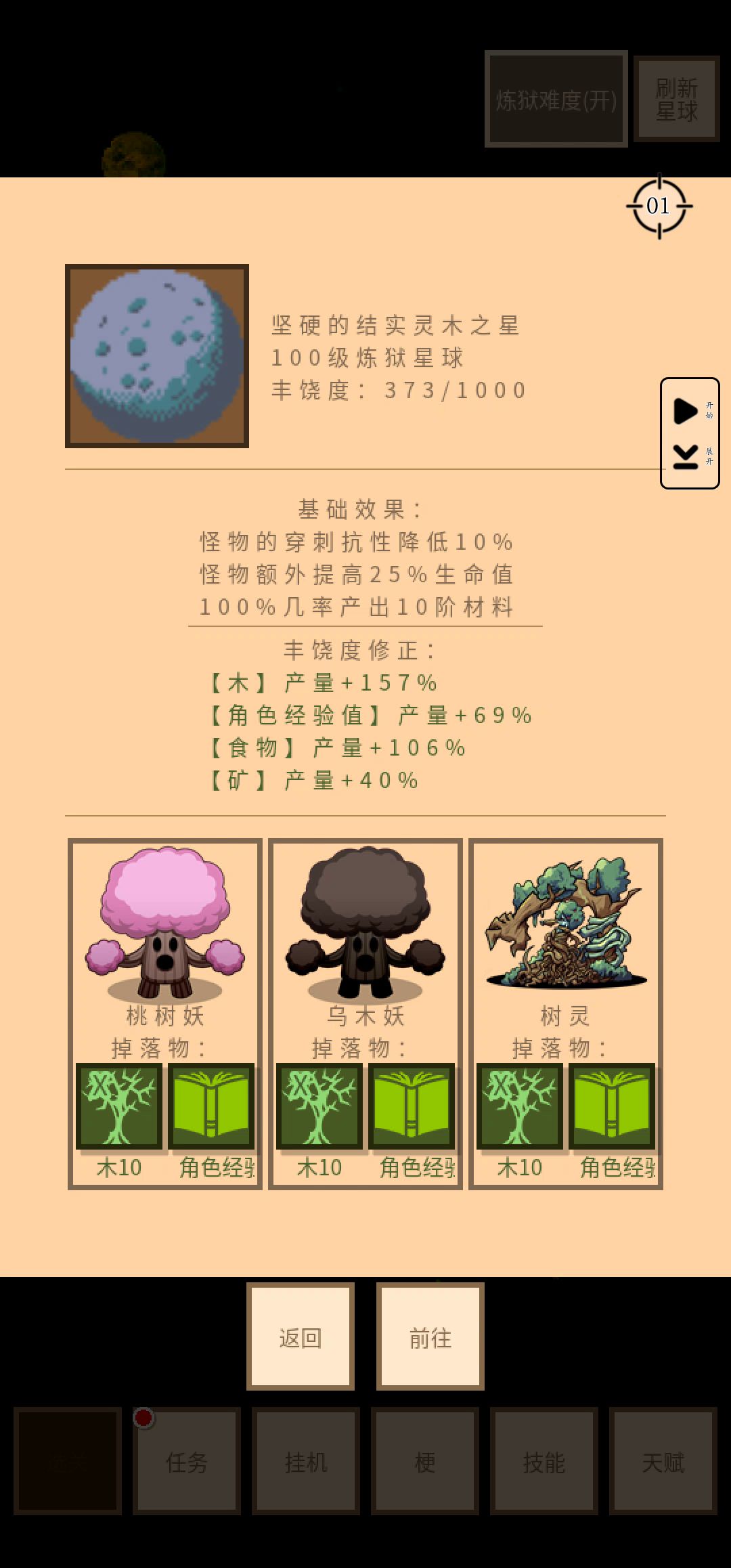The image size is (731, 1568).
Task: Tap the crosshair target icon numbered 01
Action: pos(659,206)
